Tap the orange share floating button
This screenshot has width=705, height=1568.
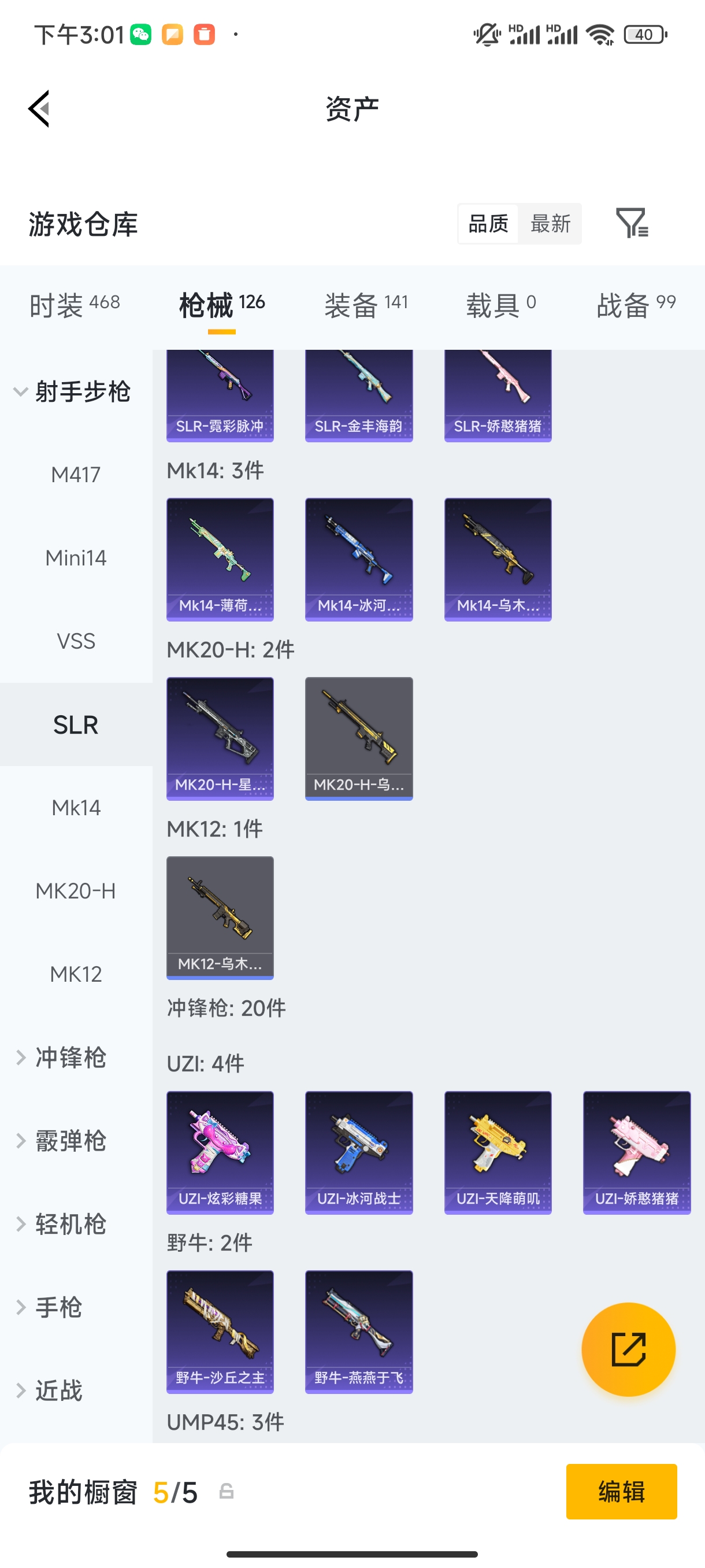click(628, 1349)
